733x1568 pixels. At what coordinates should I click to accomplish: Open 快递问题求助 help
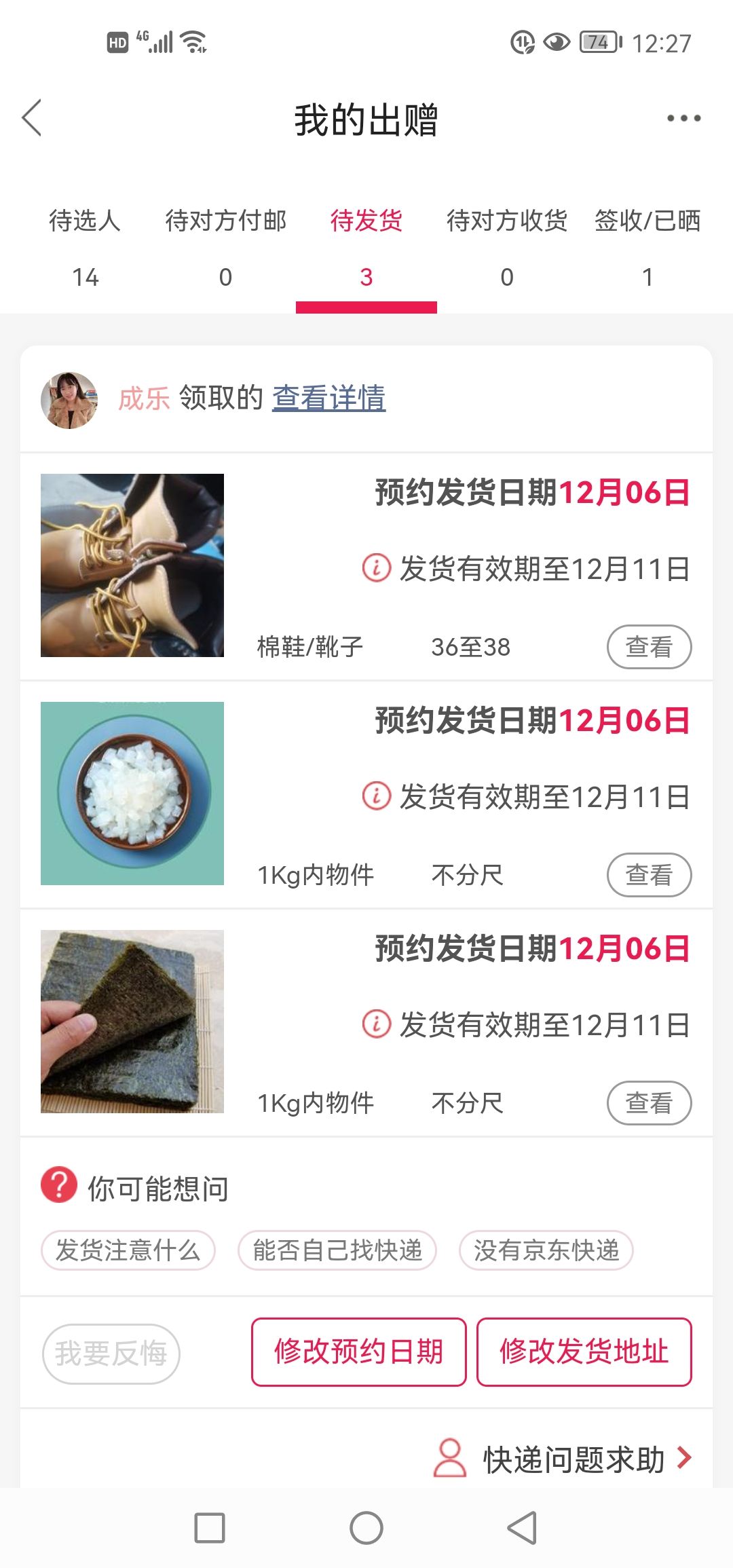(563, 1459)
